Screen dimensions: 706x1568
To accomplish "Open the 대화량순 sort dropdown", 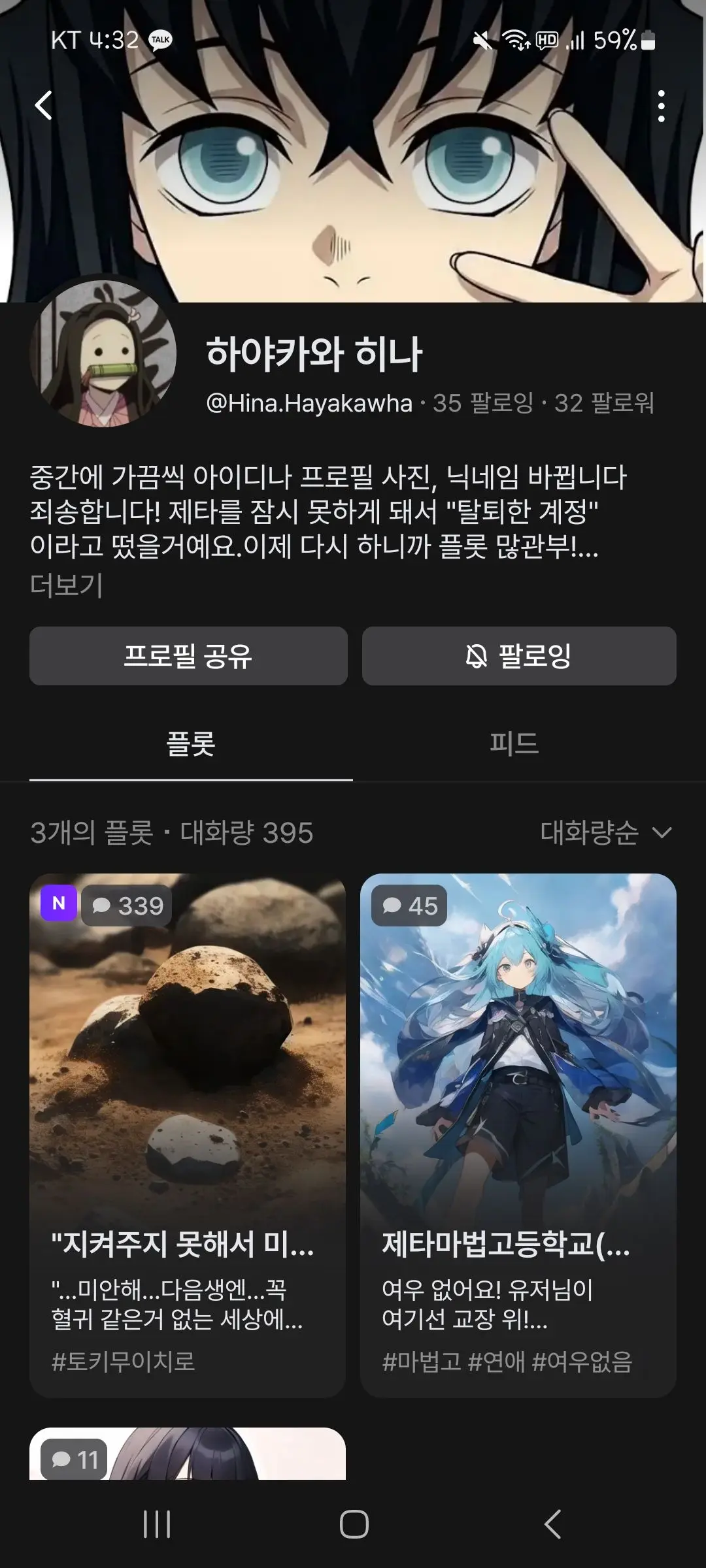I will [x=606, y=832].
